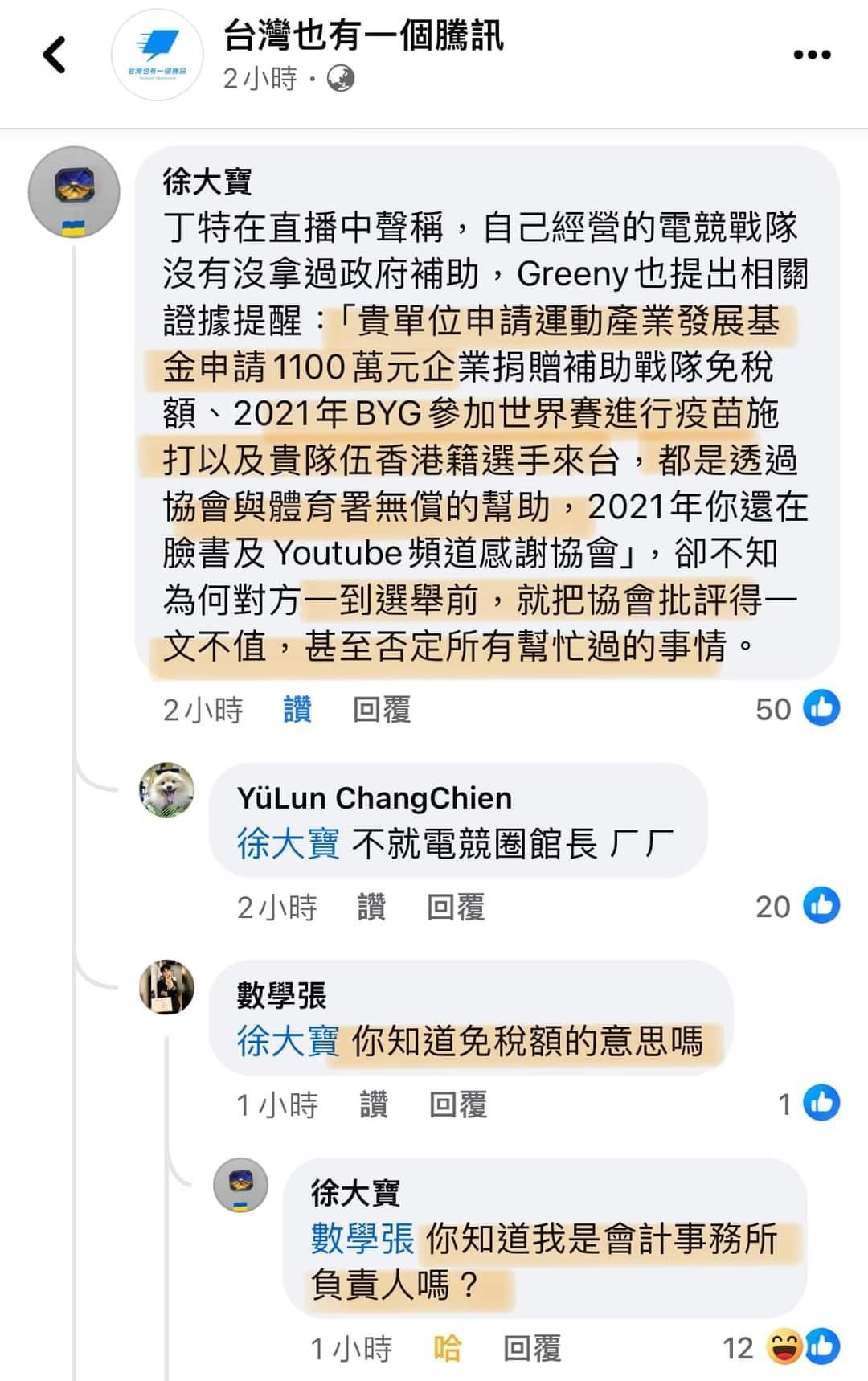The image size is (868, 1381).
Task: Go back using the top-left arrow
Action: click(x=55, y=55)
